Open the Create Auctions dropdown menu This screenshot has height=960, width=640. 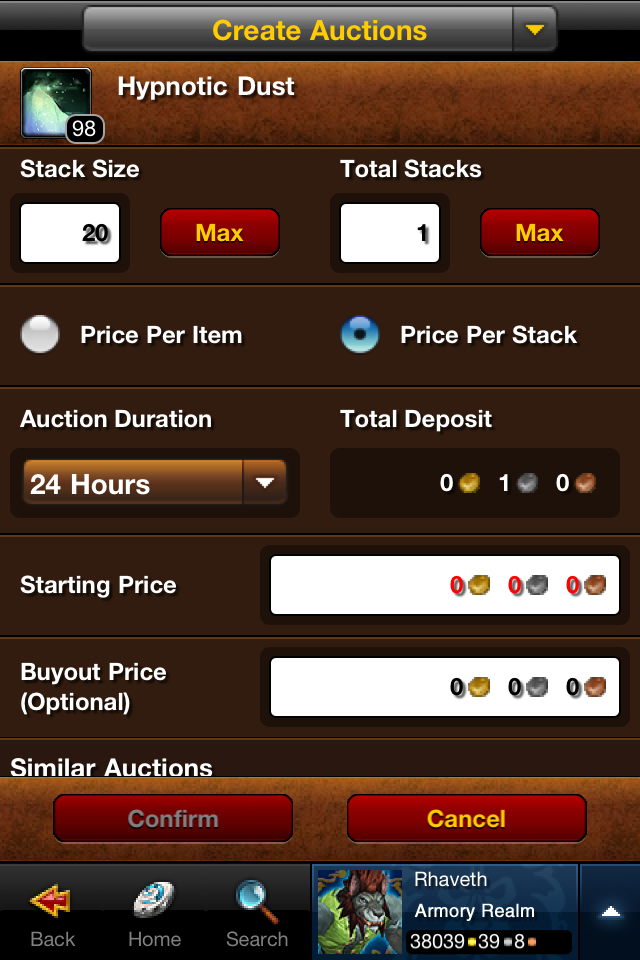(x=534, y=31)
